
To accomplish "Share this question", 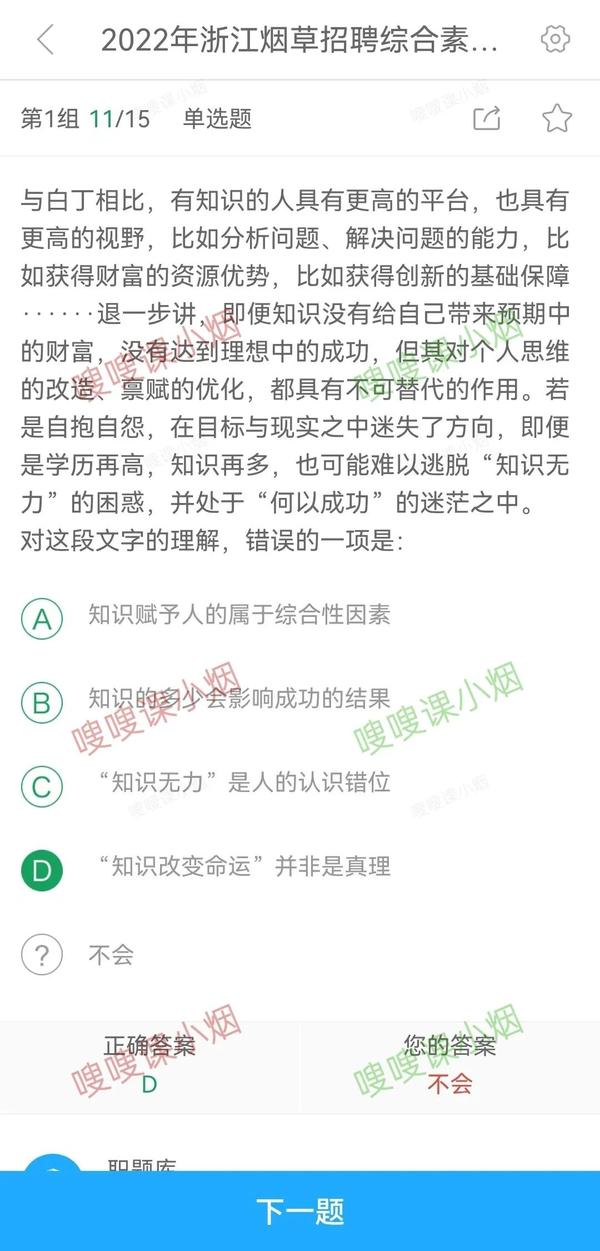I will point(486,119).
